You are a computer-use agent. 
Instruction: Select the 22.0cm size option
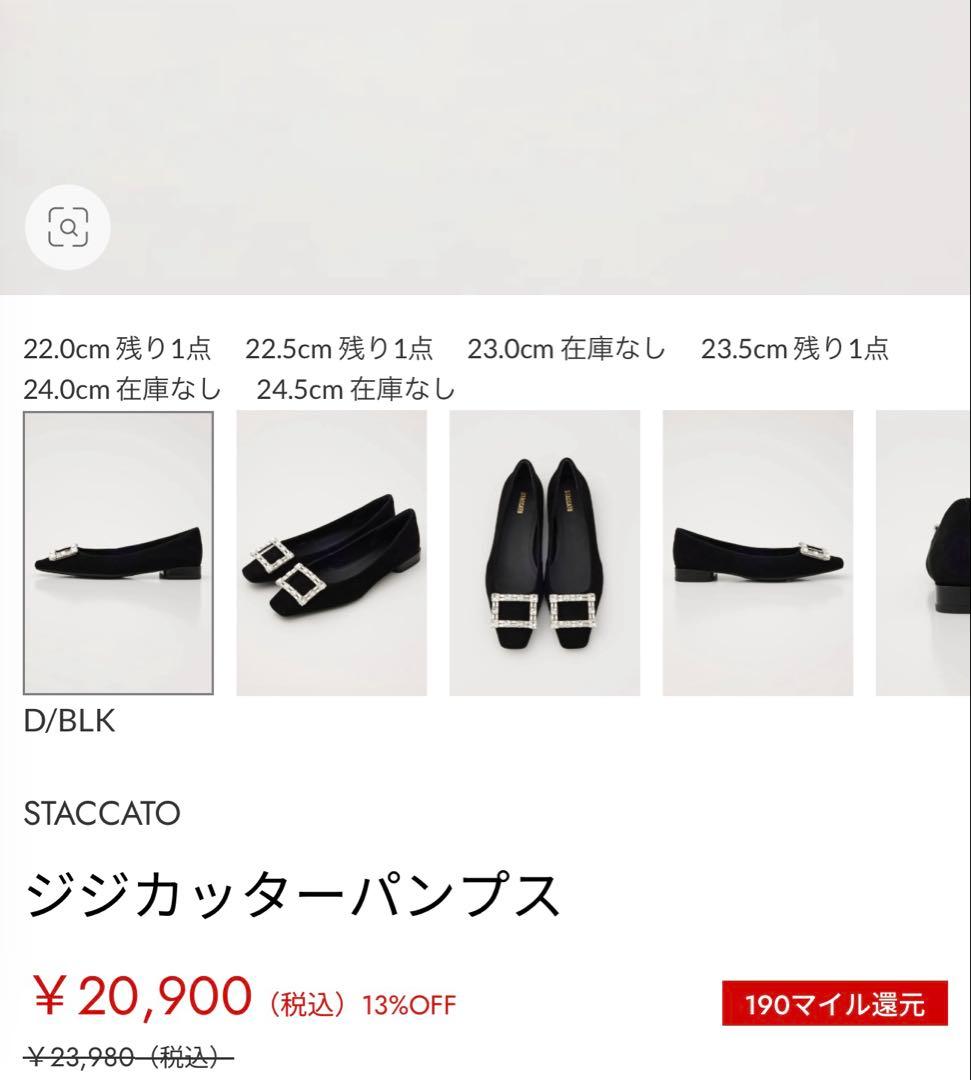[x=118, y=350]
